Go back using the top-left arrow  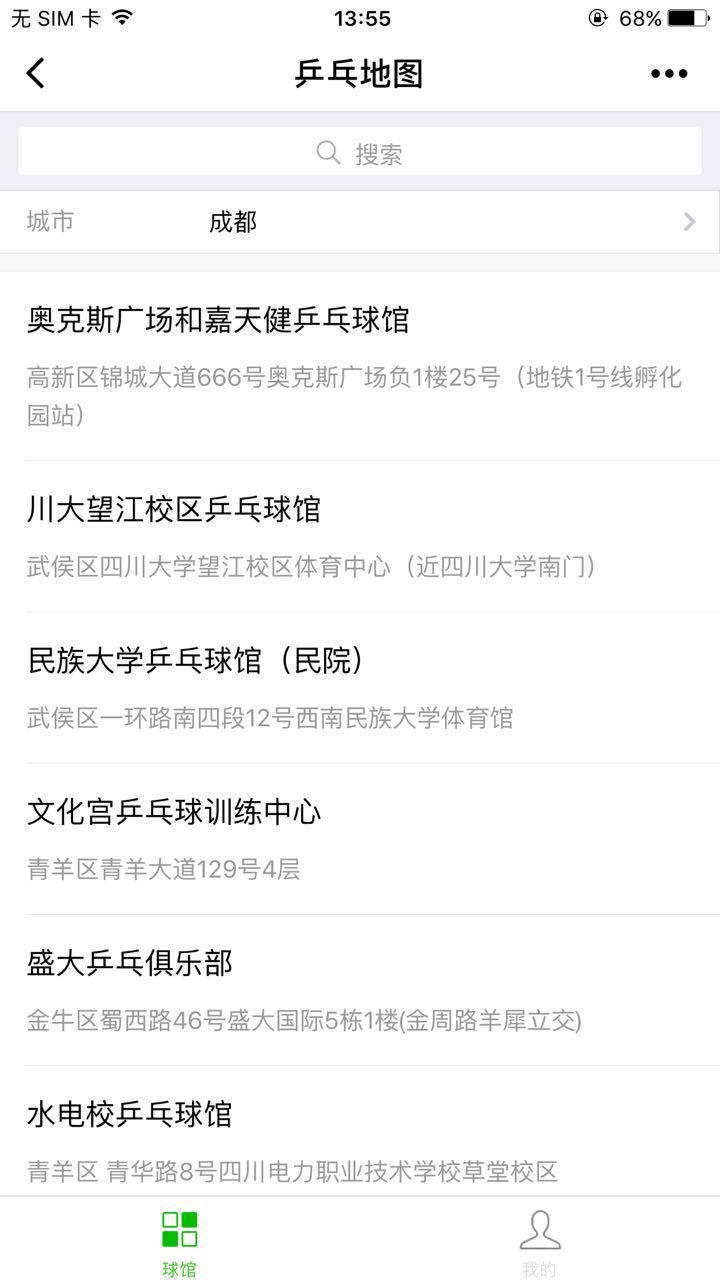36,73
